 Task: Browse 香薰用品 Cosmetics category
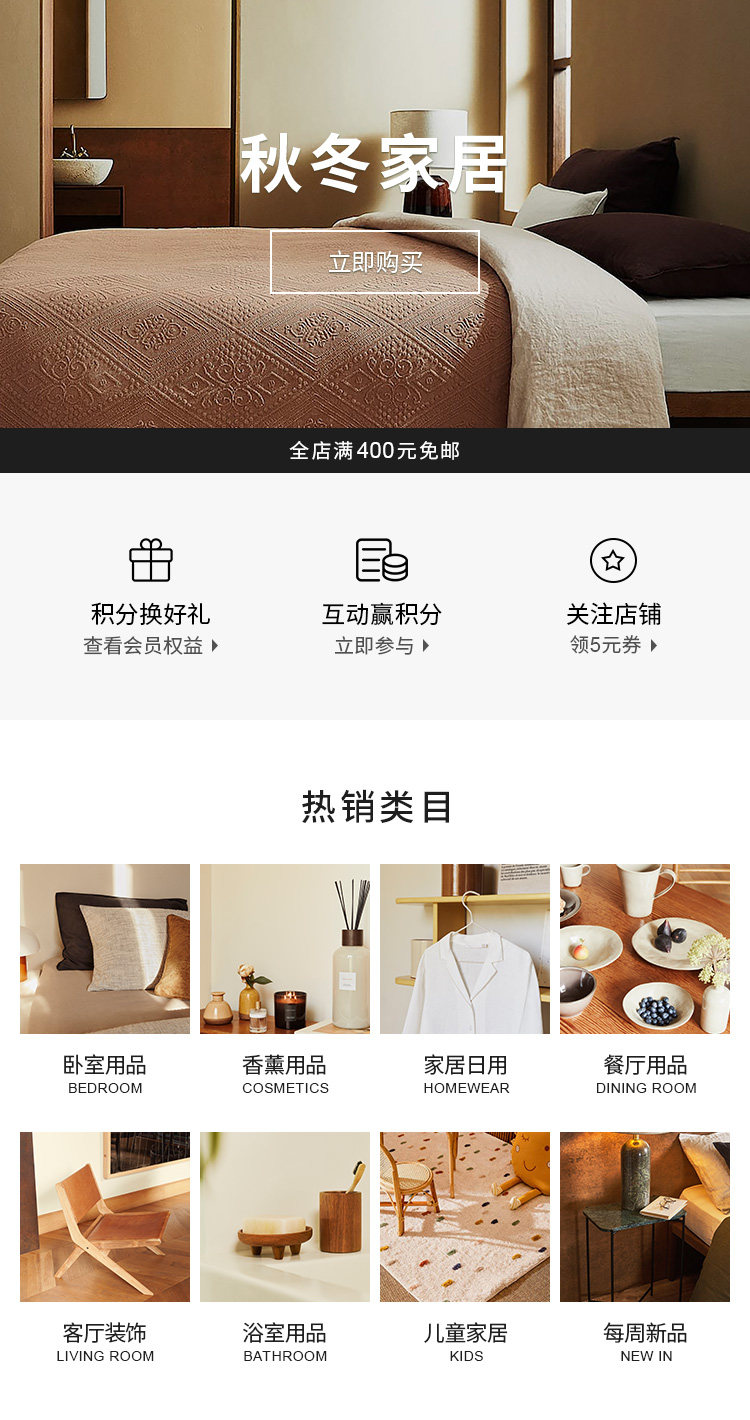tap(285, 949)
